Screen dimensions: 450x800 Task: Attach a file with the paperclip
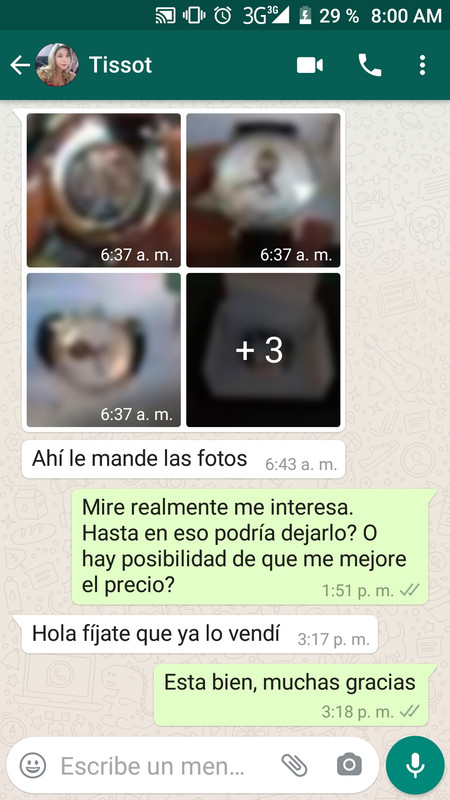click(x=294, y=765)
